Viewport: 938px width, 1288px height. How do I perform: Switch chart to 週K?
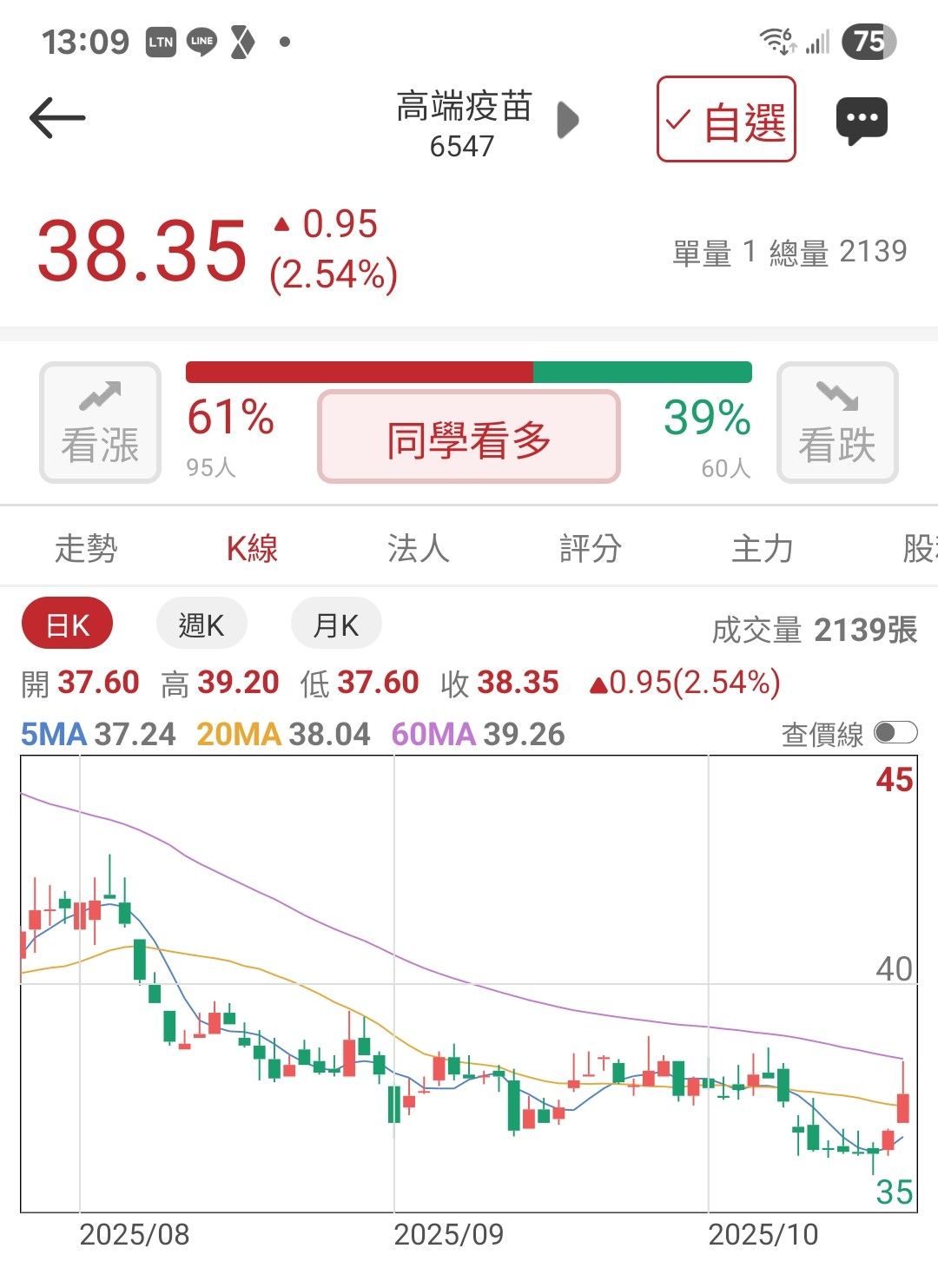point(201,624)
